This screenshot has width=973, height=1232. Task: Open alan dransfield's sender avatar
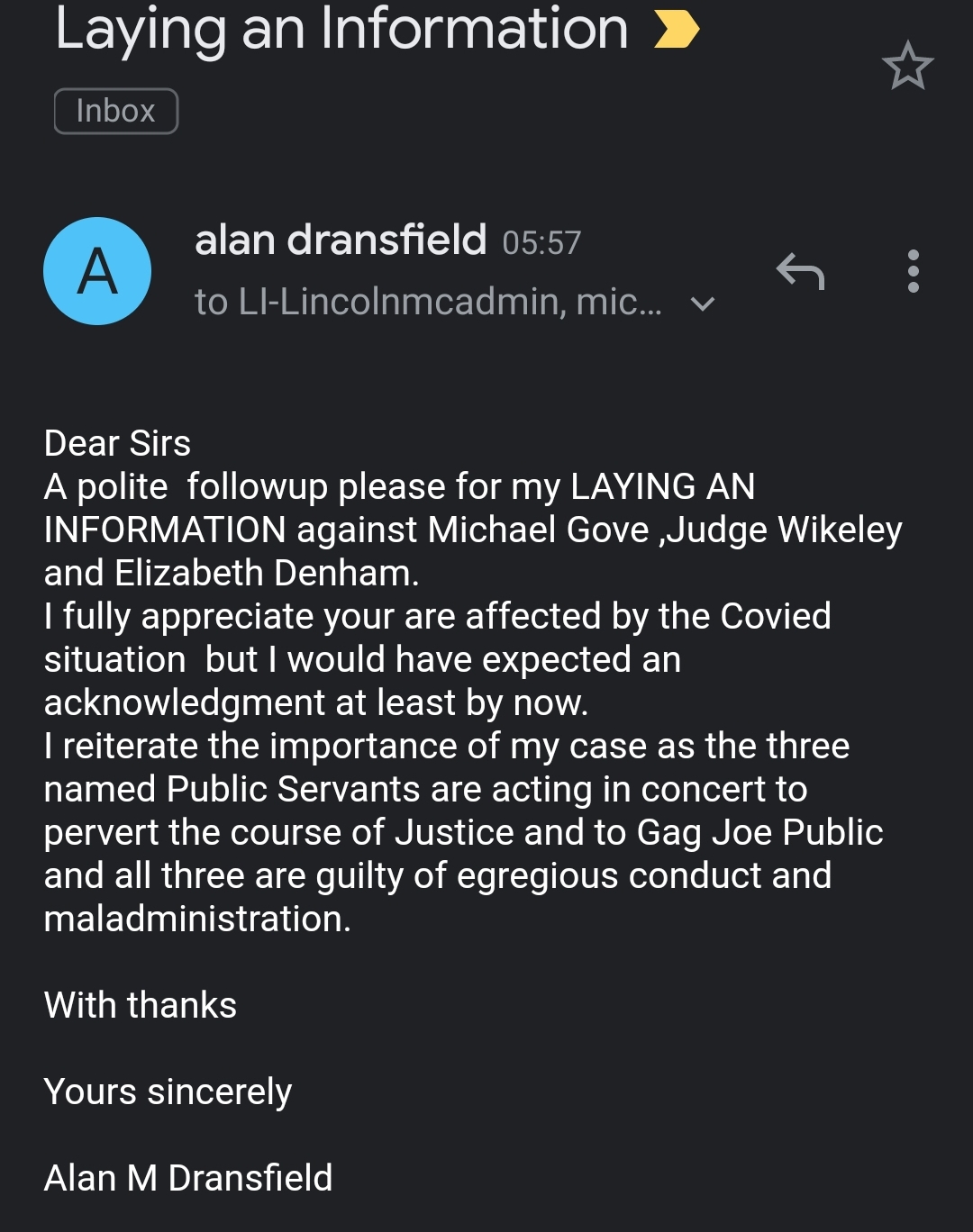(97, 271)
